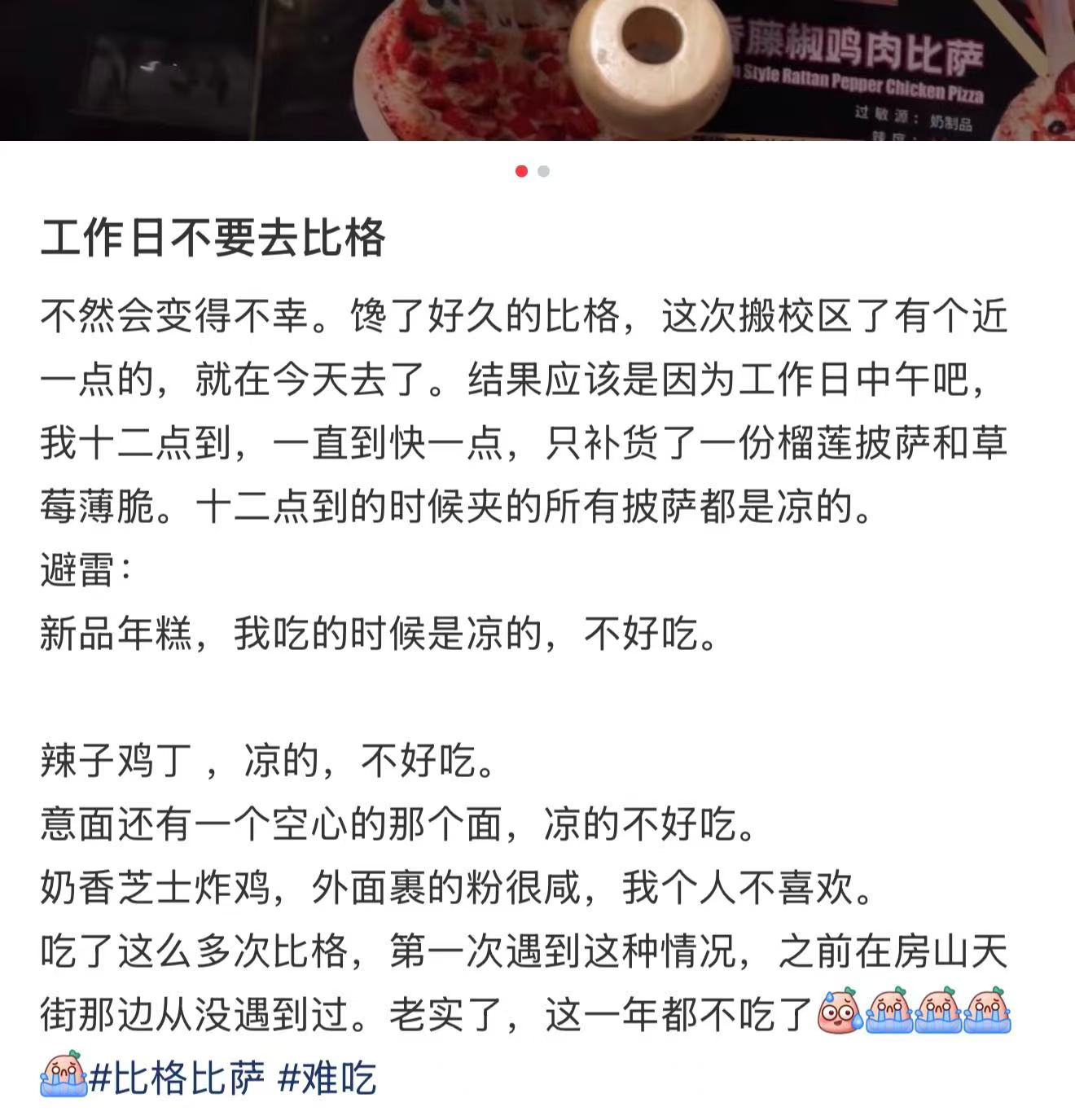This screenshot has width=1075, height=1120.
Task: Open the #难吃 hashtag
Action: click(x=327, y=1078)
